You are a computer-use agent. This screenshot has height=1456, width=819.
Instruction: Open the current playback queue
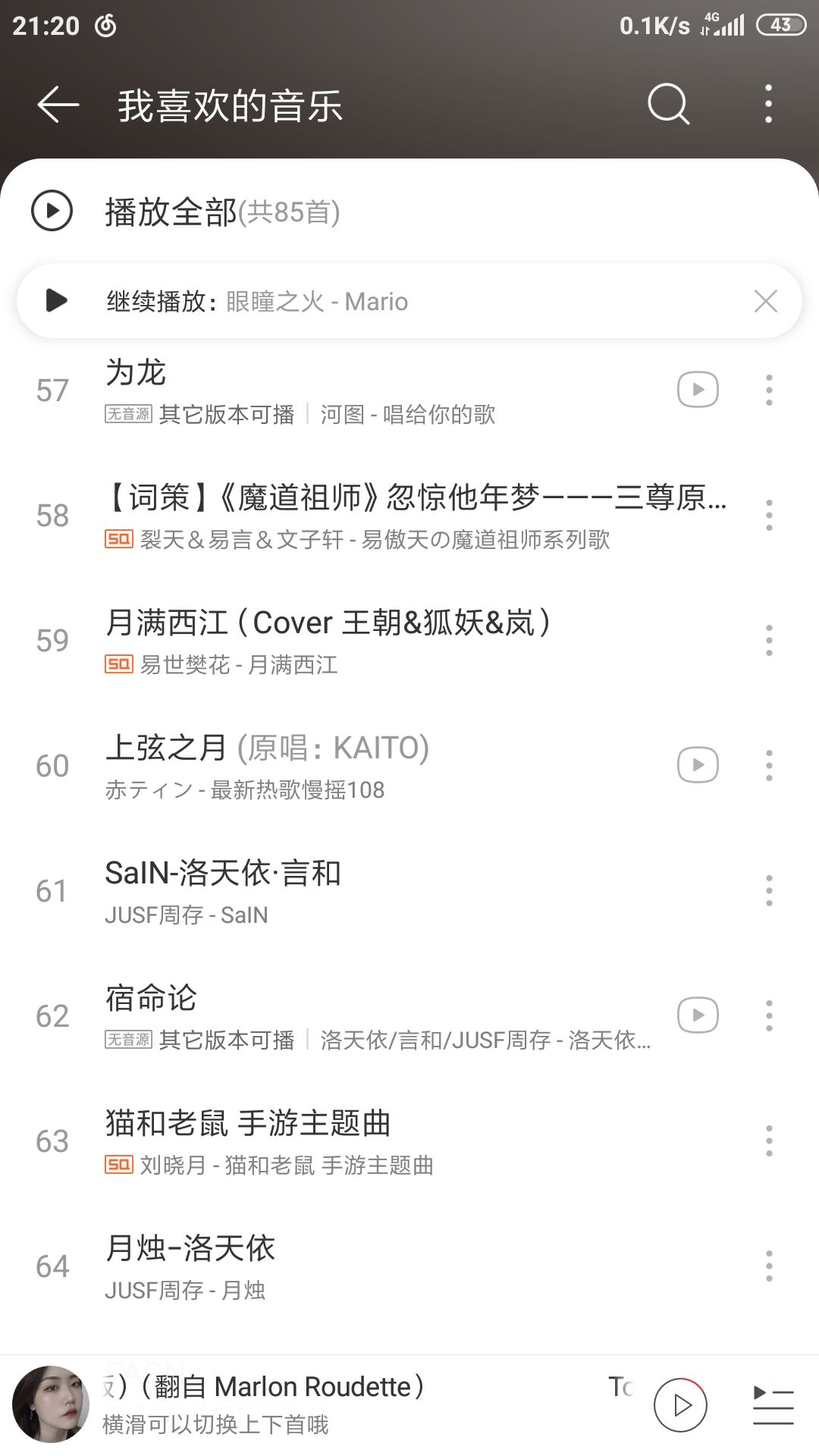[x=773, y=1405]
